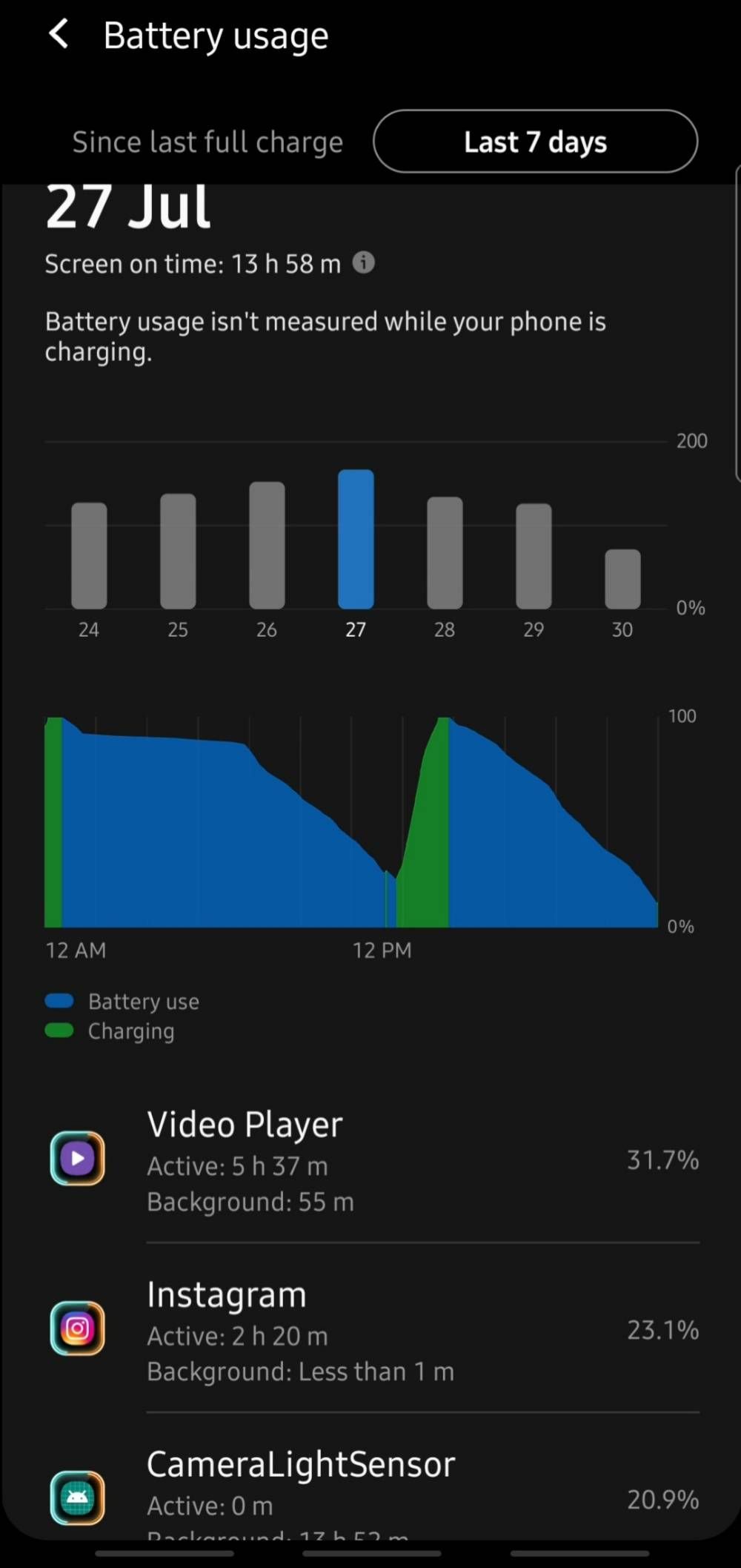Image resolution: width=741 pixels, height=1568 pixels.
Task: Tap the green Charging legend swatch
Action: point(59,1031)
